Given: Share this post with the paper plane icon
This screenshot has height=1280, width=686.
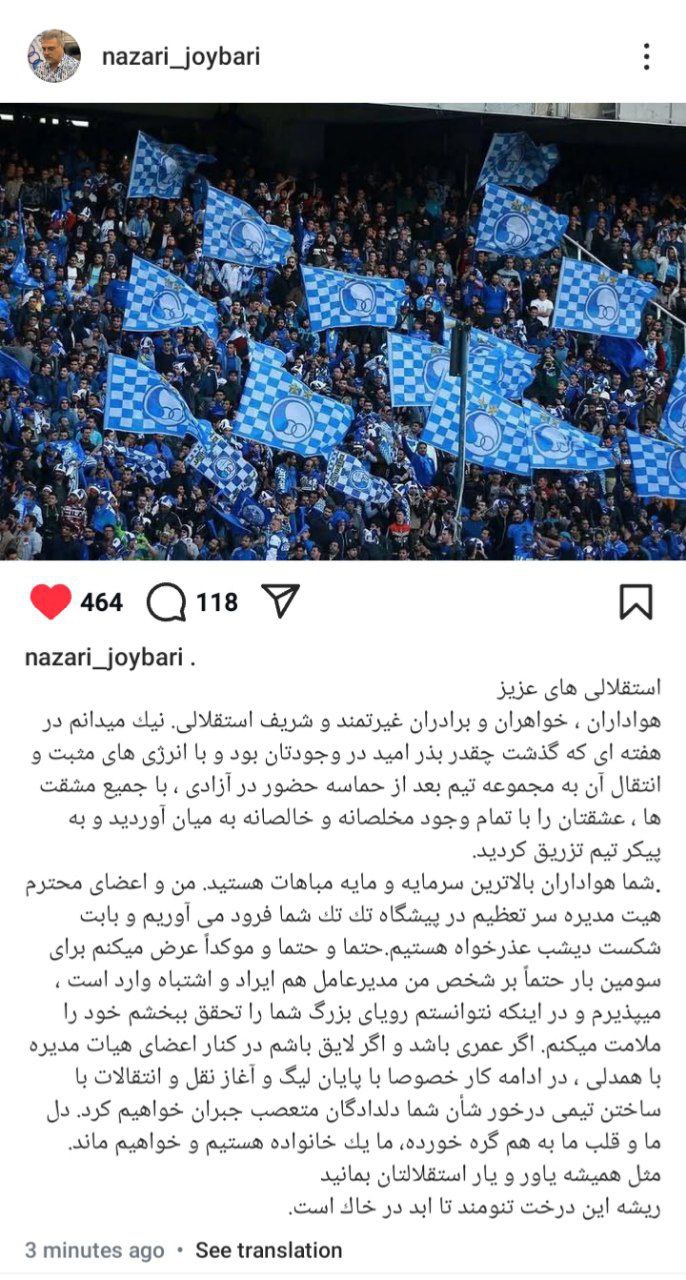Looking at the screenshot, I should pyautogui.click(x=280, y=600).
